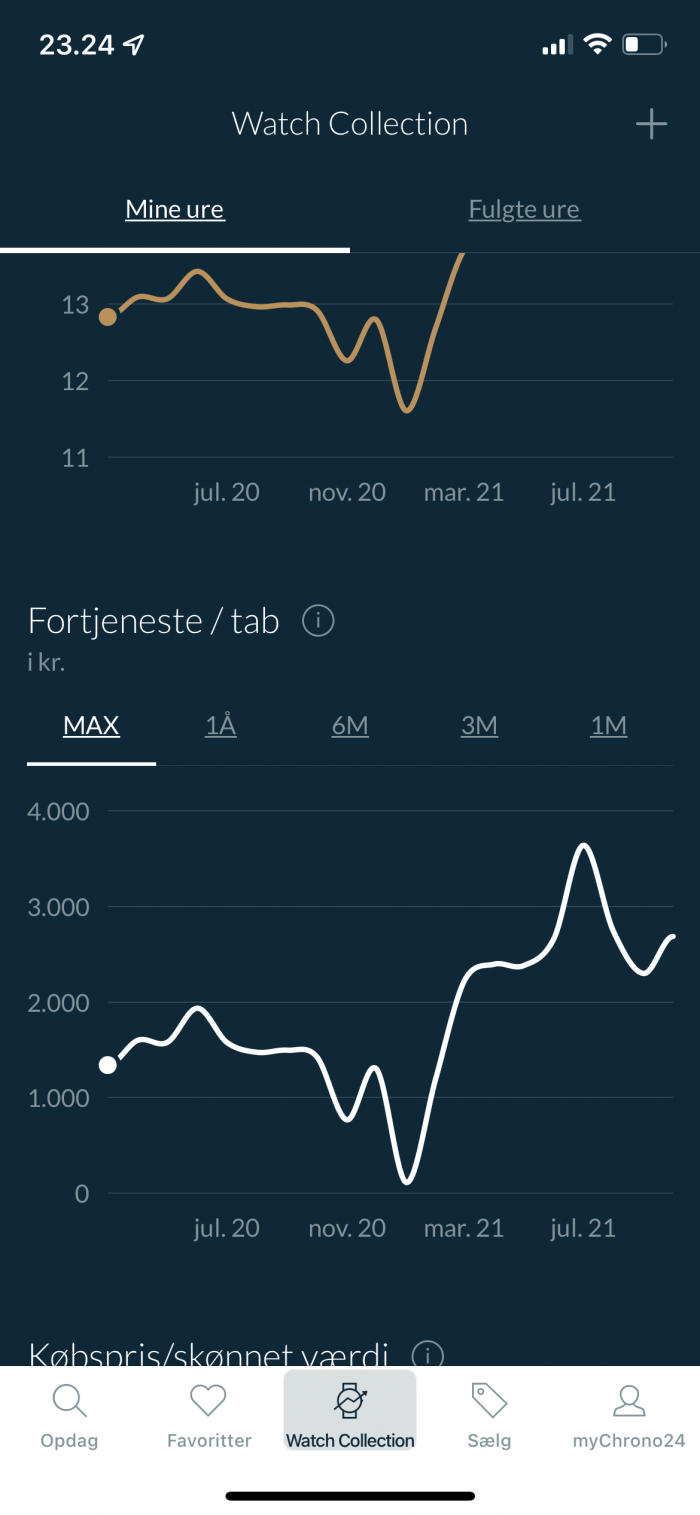
Task: Open info icon beside Fortjeneste / tab
Action: [x=317, y=621]
